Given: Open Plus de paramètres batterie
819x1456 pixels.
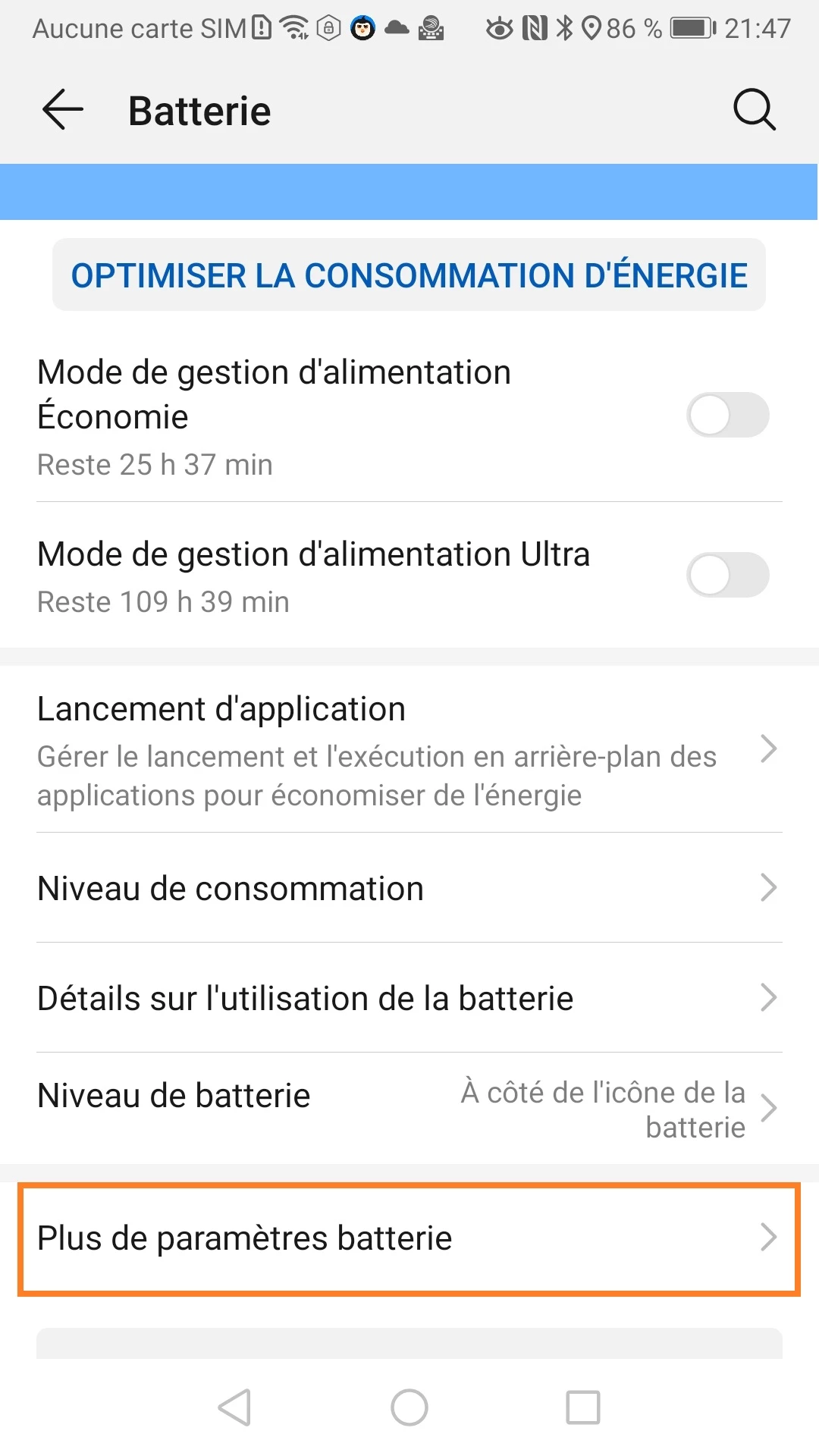Looking at the screenshot, I should tap(409, 1238).
